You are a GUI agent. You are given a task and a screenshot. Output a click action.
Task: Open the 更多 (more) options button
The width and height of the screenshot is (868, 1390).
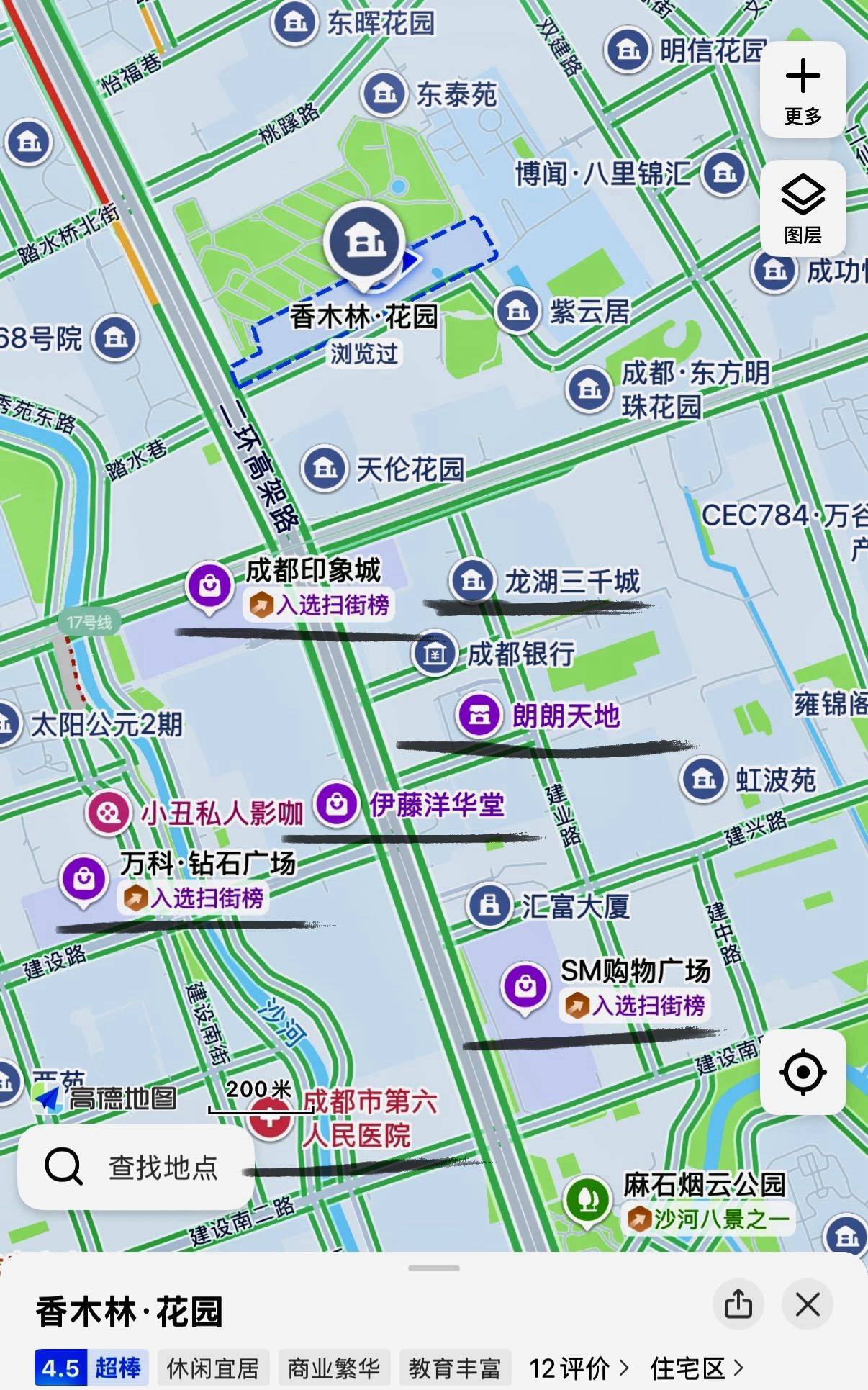pyautogui.click(x=803, y=89)
